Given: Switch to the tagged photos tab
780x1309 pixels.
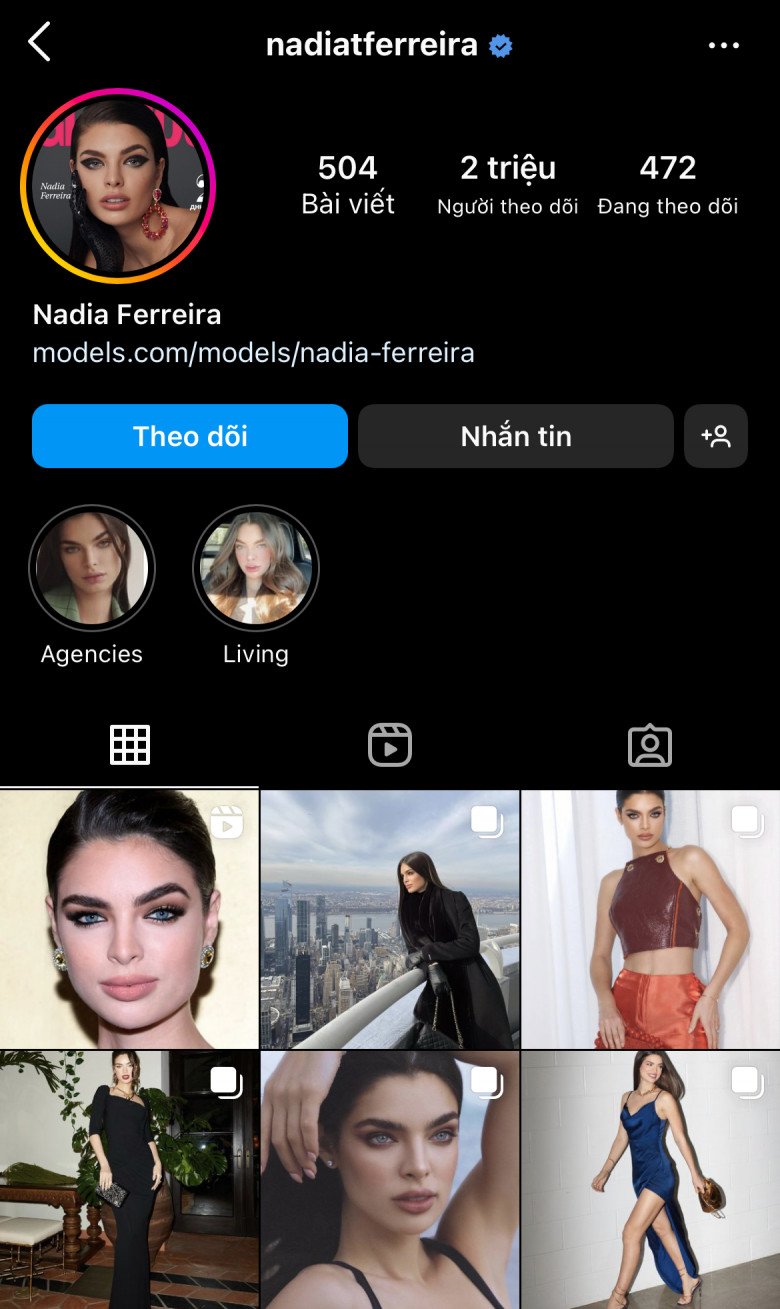Looking at the screenshot, I should [x=650, y=745].
